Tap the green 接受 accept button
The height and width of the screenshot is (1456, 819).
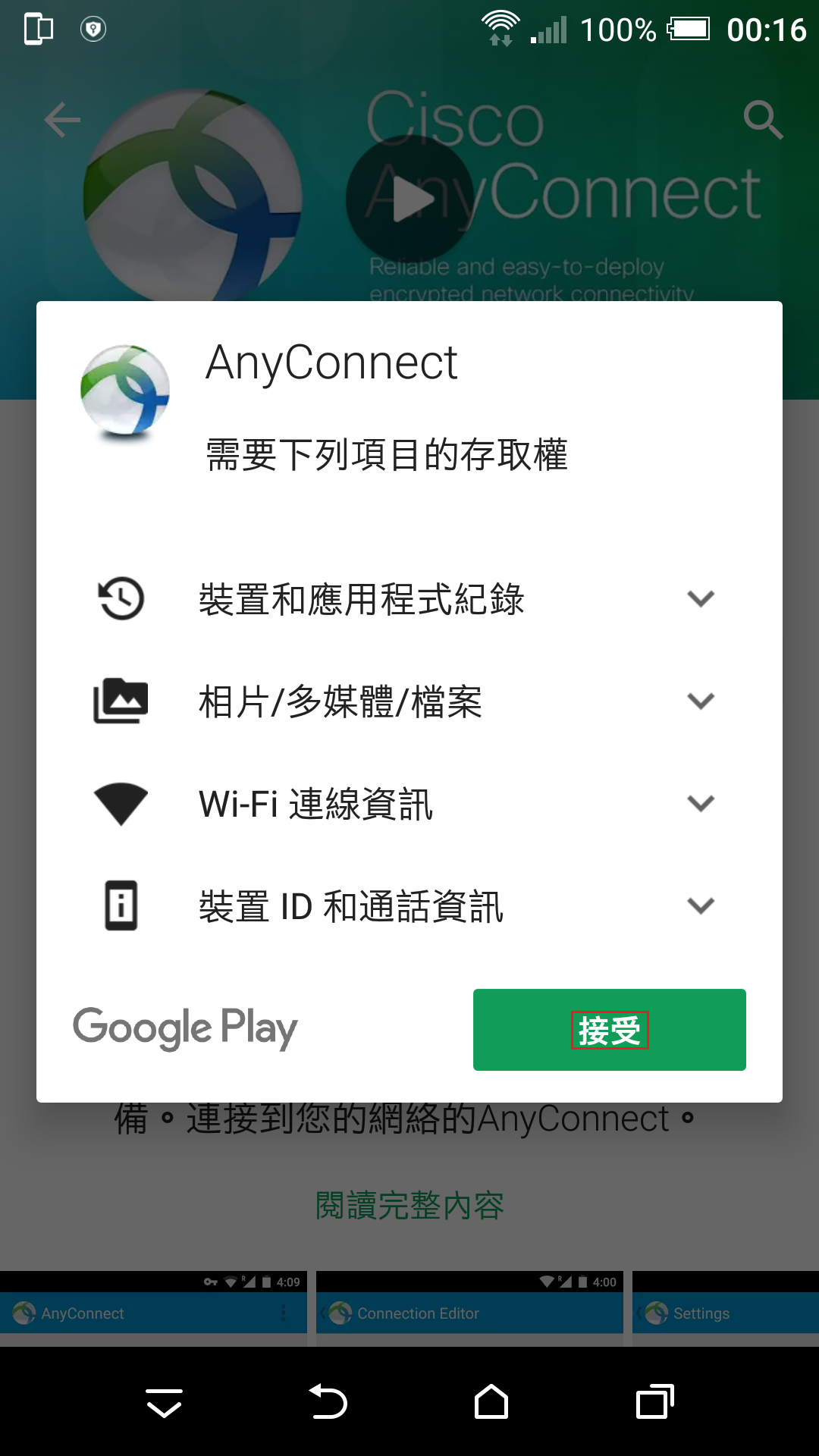click(609, 1029)
